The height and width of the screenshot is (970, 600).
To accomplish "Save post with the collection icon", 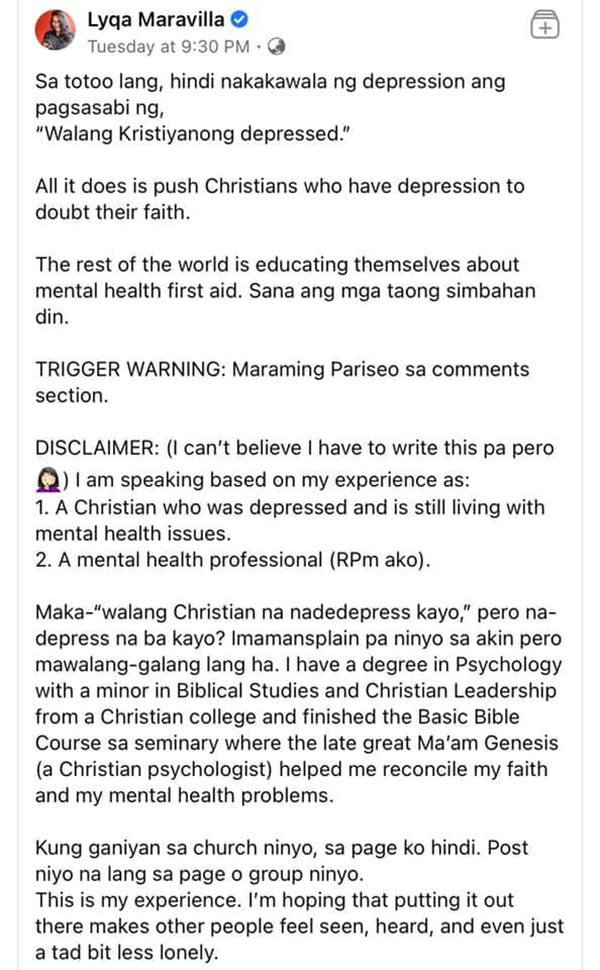I will pos(544,25).
